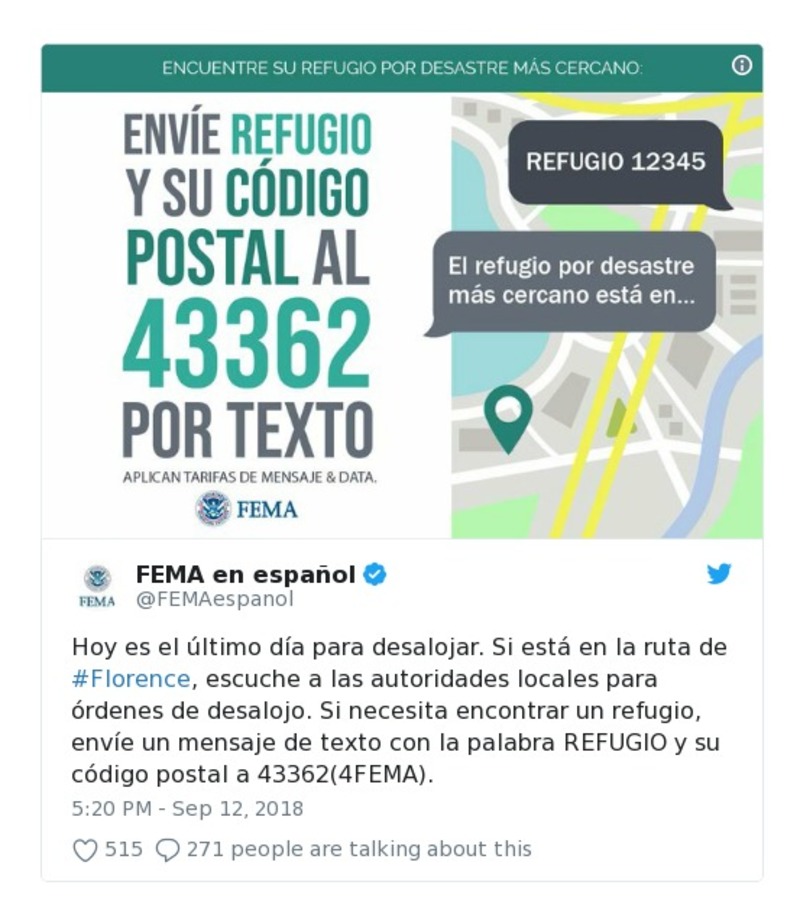The image size is (800, 914).
Task: Like the tweet with the heart icon
Action: [x=86, y=850]
